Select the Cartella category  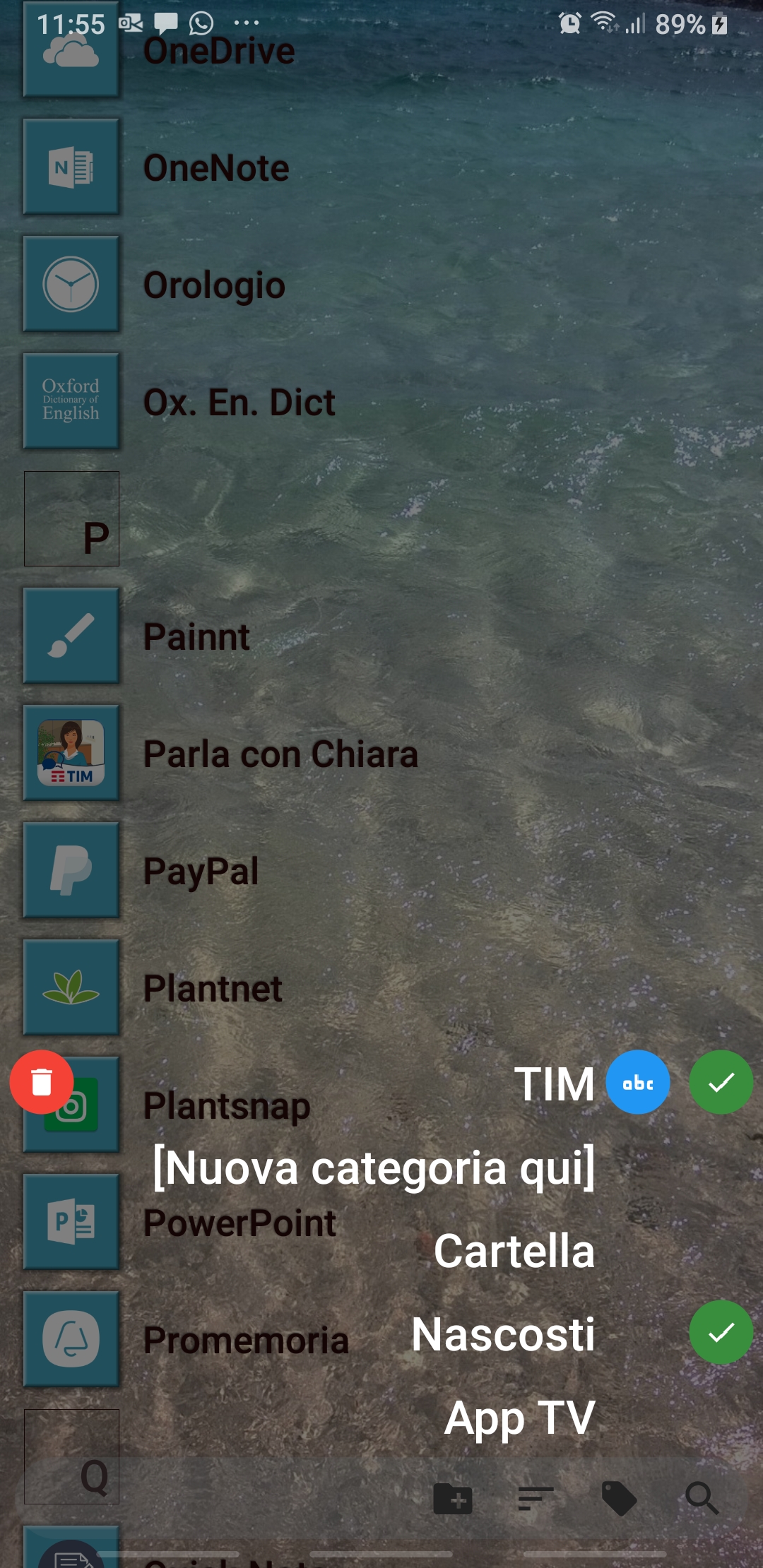[514, 1251]
